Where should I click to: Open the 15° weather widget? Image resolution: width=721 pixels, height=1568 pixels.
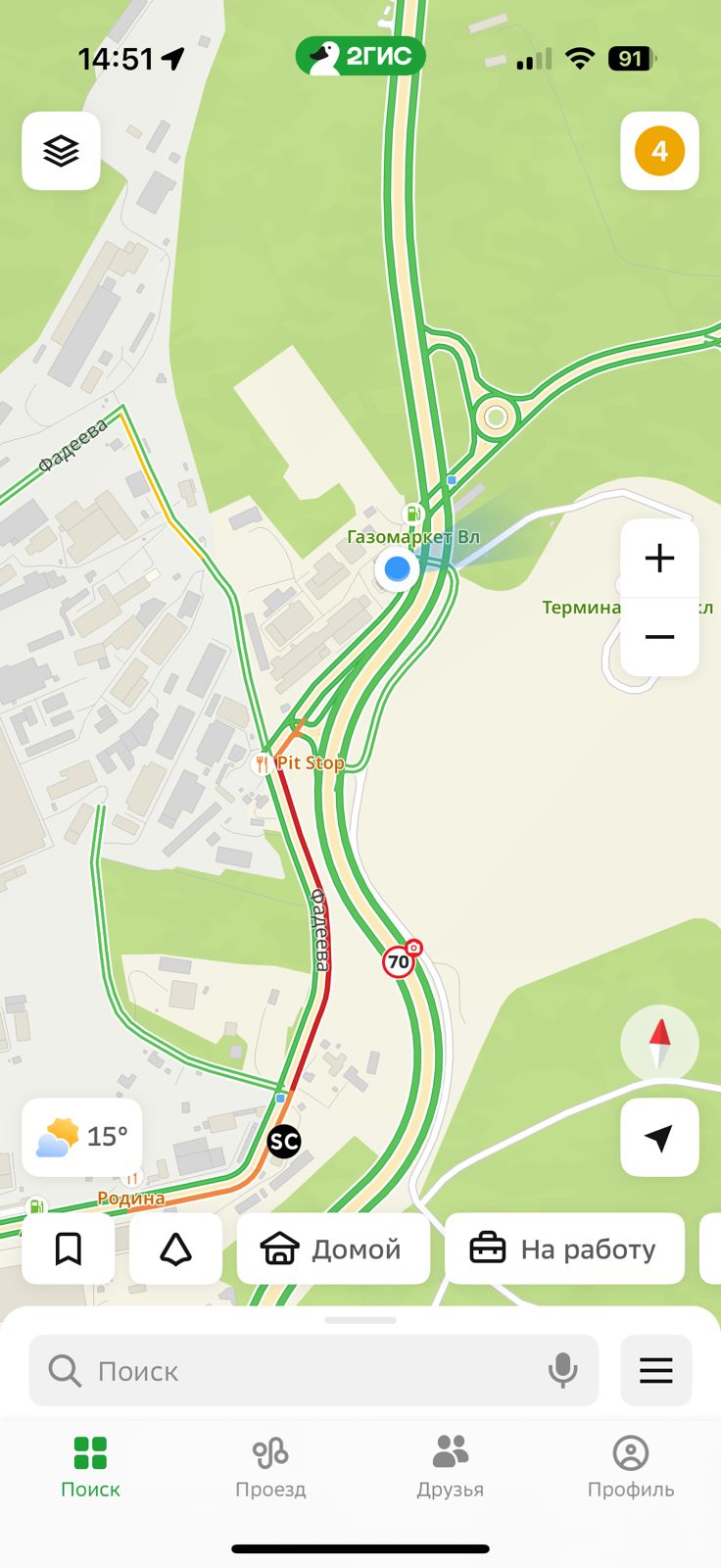click(82, 1138)
